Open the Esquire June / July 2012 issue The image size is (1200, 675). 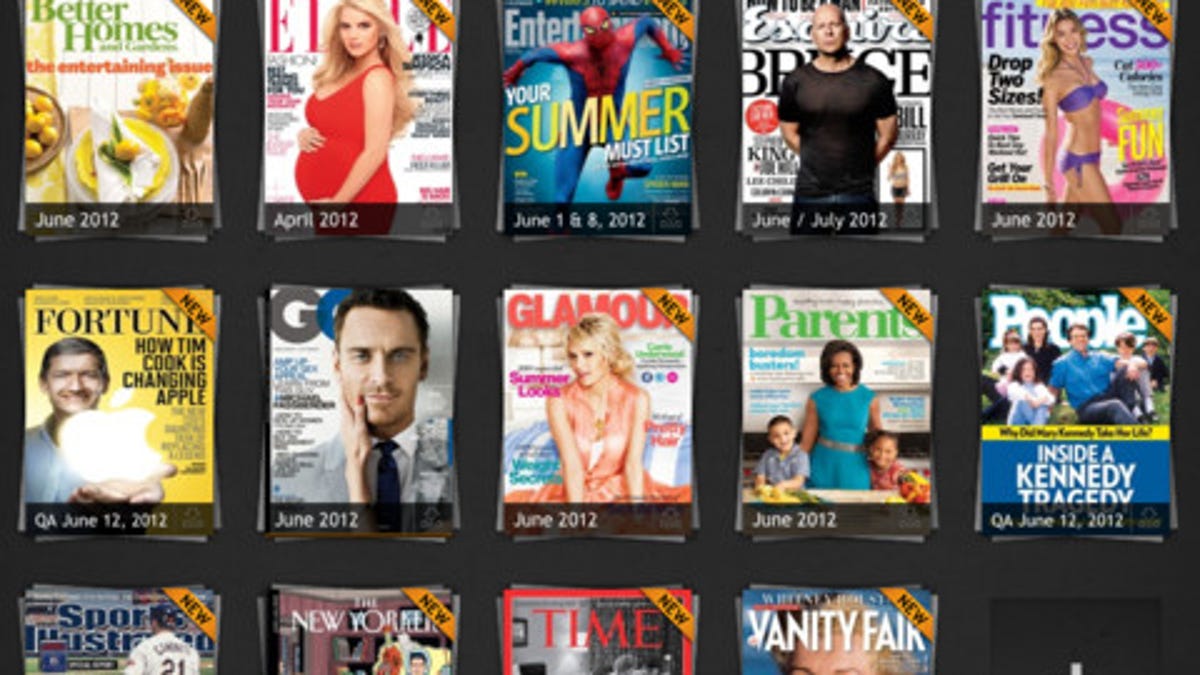pyautogui.click(x=836, y=110)
